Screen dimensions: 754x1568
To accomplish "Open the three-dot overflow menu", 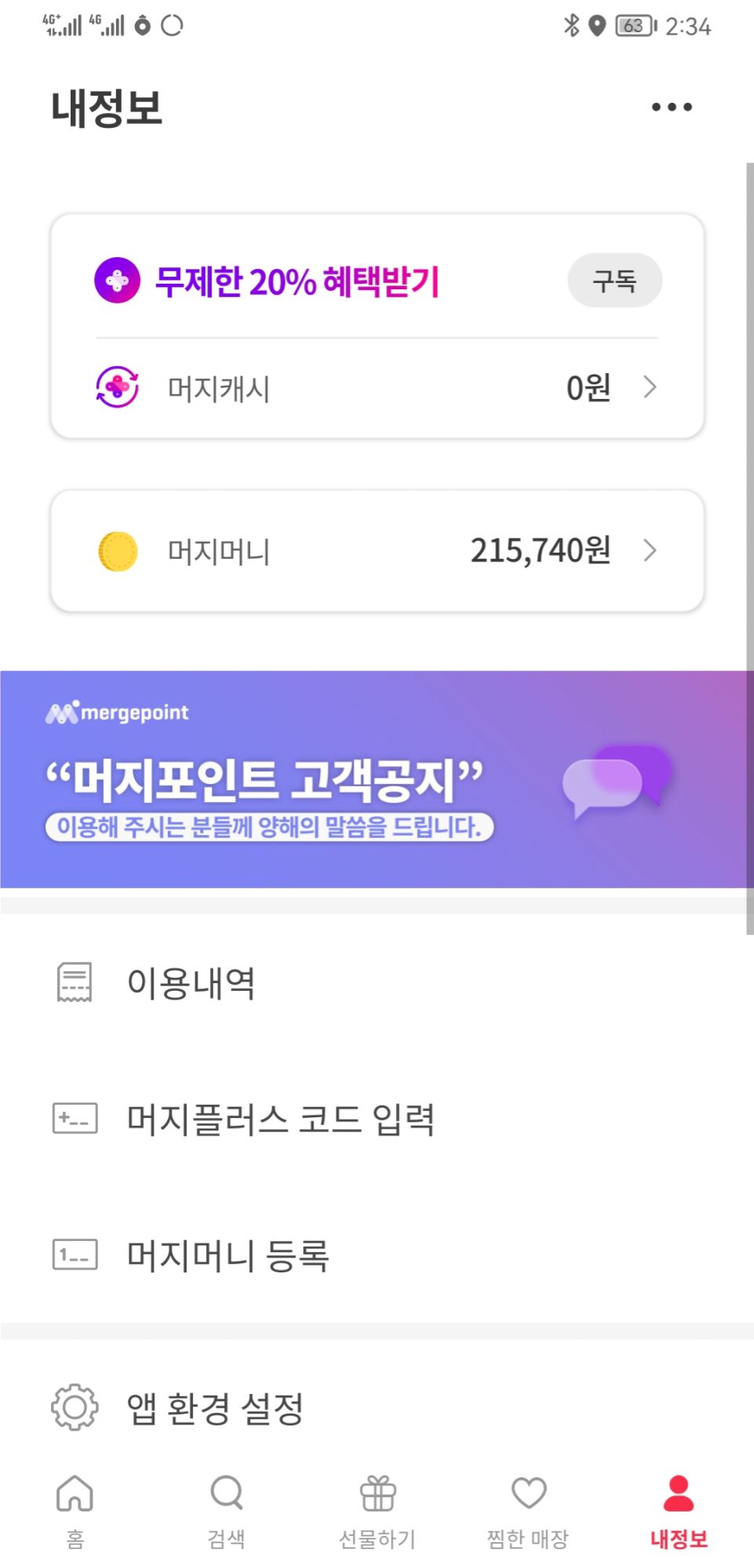I will [x=670, y=106].
